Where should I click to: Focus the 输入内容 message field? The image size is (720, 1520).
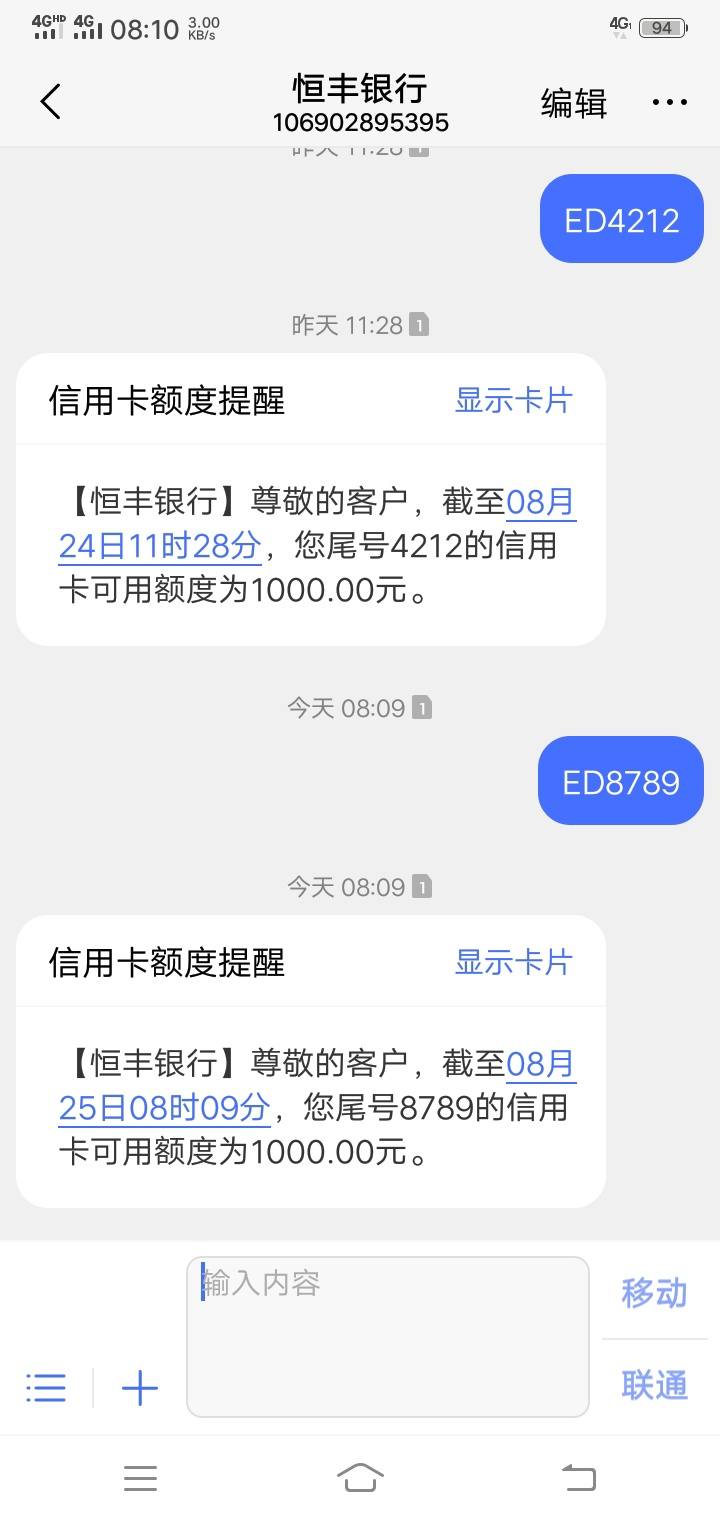[388, 1336]
